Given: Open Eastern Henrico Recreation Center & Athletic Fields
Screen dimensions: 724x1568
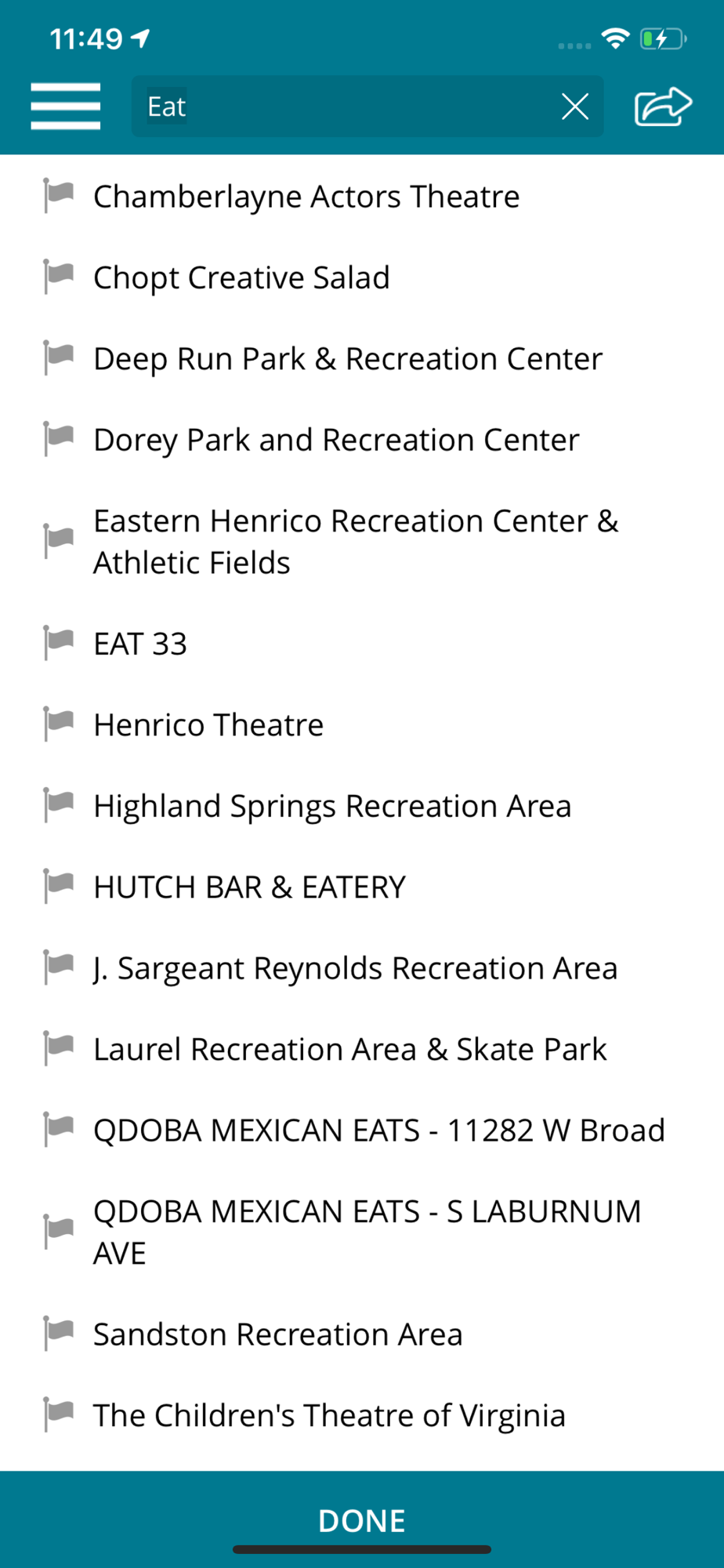Looking at the screenshot, I should pyautogui.click(x=362, y=542).
